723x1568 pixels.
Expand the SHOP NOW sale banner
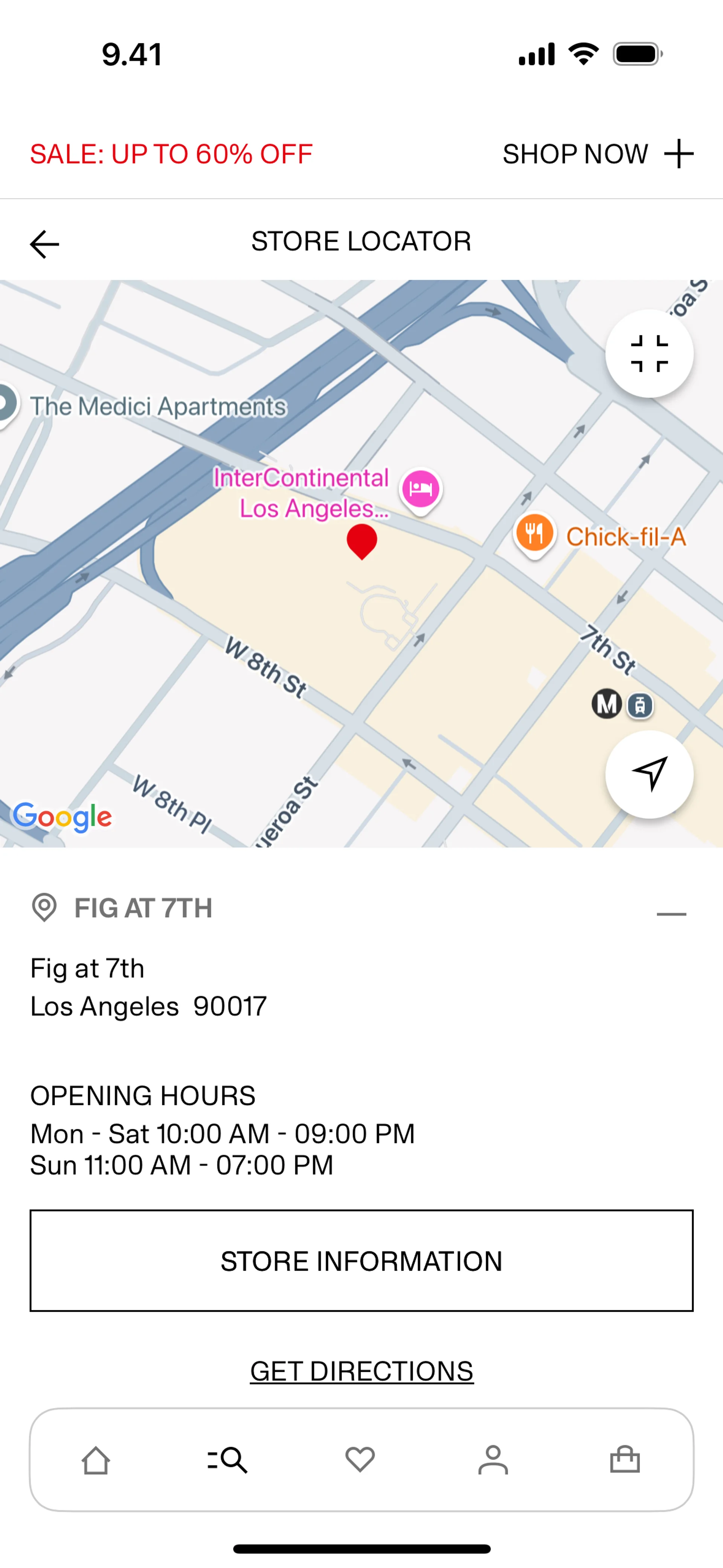coord(679,154)
